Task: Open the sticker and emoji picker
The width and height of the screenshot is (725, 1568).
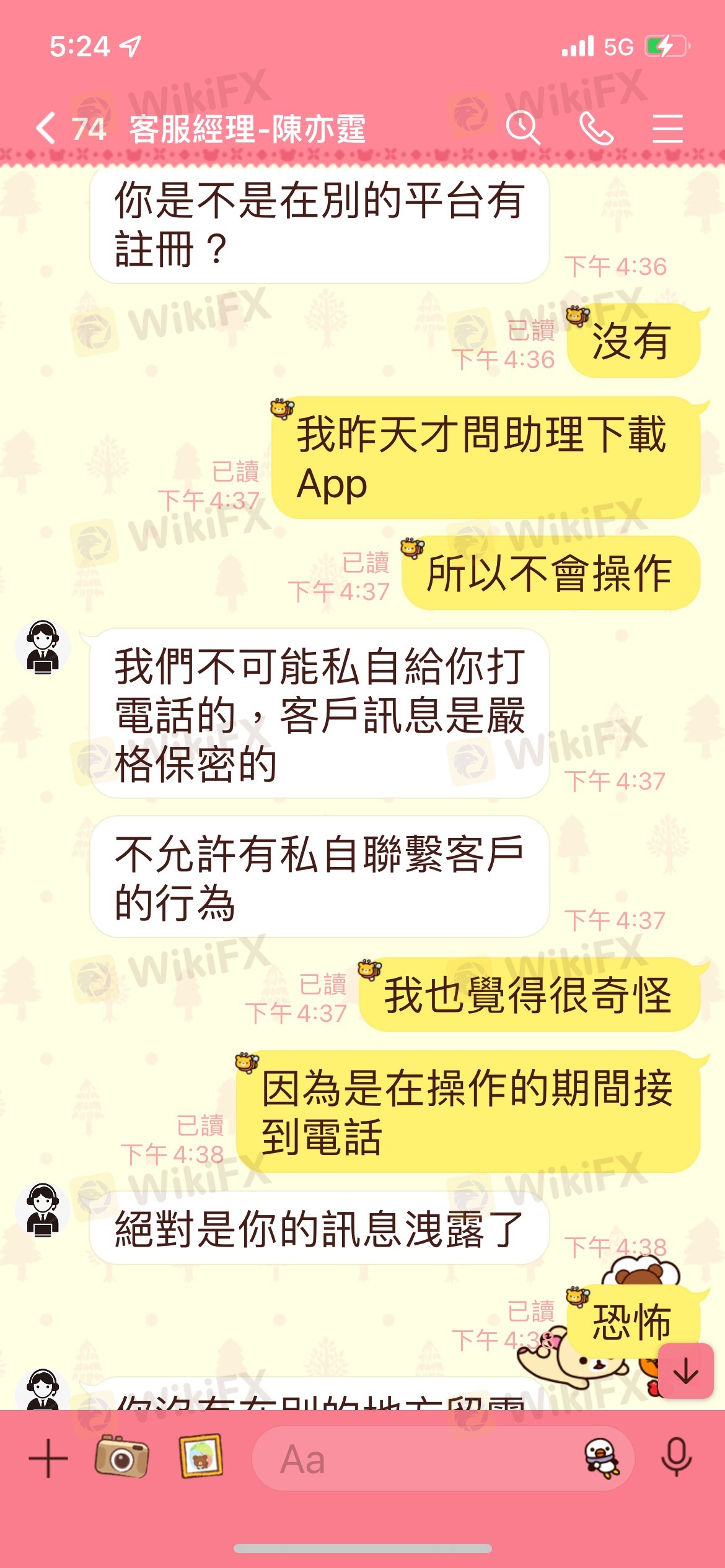Action: tap(602, 1458)
